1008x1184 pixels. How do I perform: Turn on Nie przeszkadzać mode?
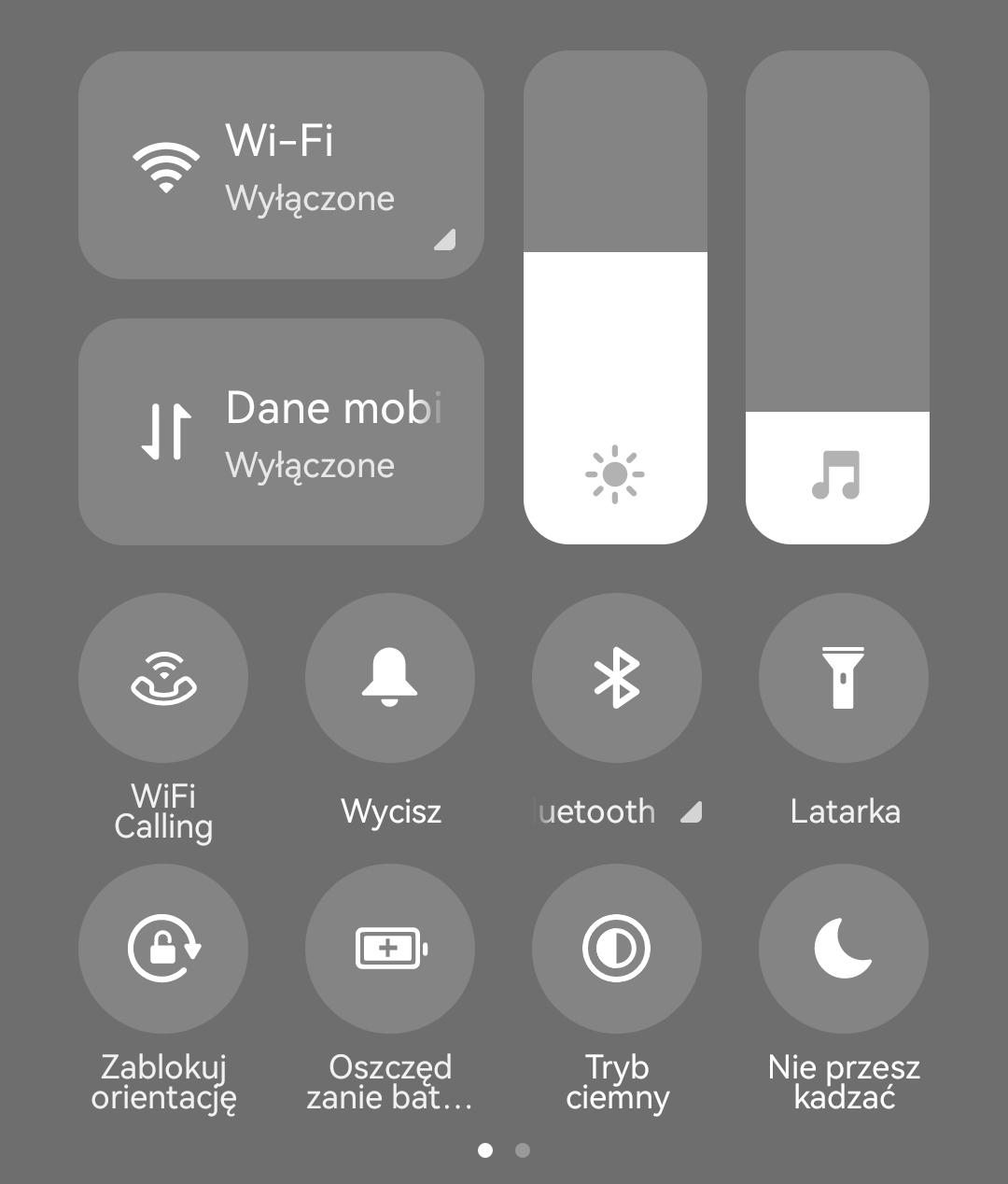point(843,949)
